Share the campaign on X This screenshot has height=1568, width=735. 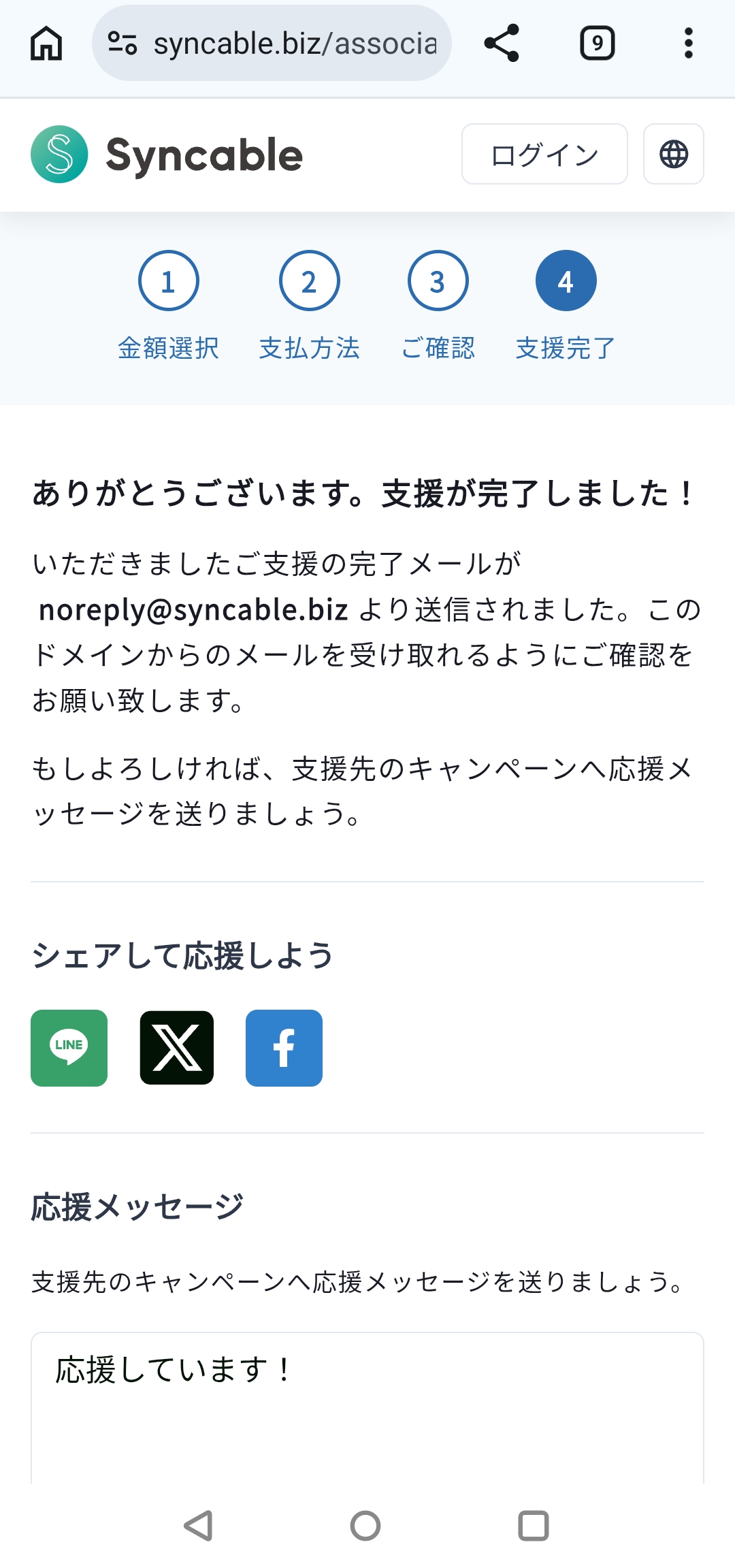coord(177,1048)
